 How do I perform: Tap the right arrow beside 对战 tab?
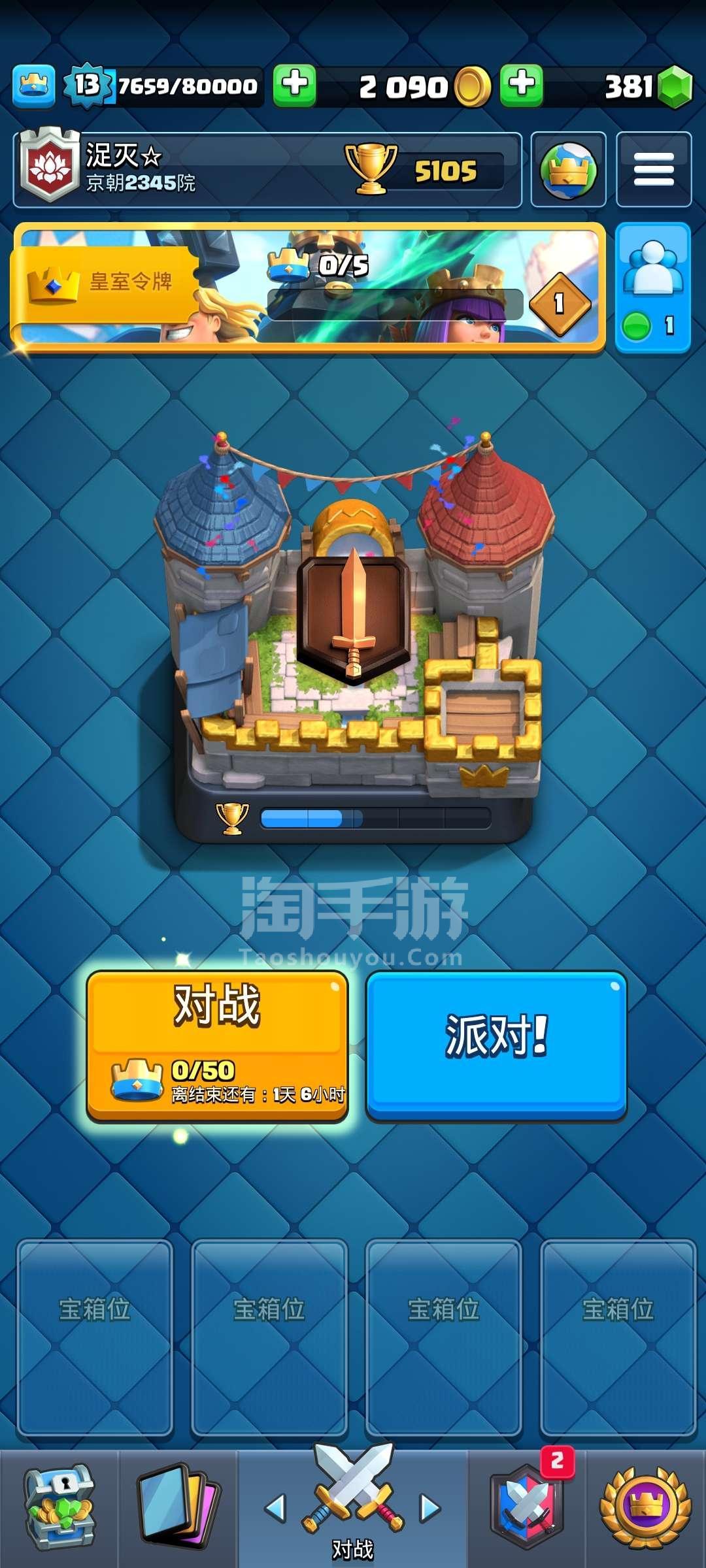pyautogui.click(x=429, y=1508)
